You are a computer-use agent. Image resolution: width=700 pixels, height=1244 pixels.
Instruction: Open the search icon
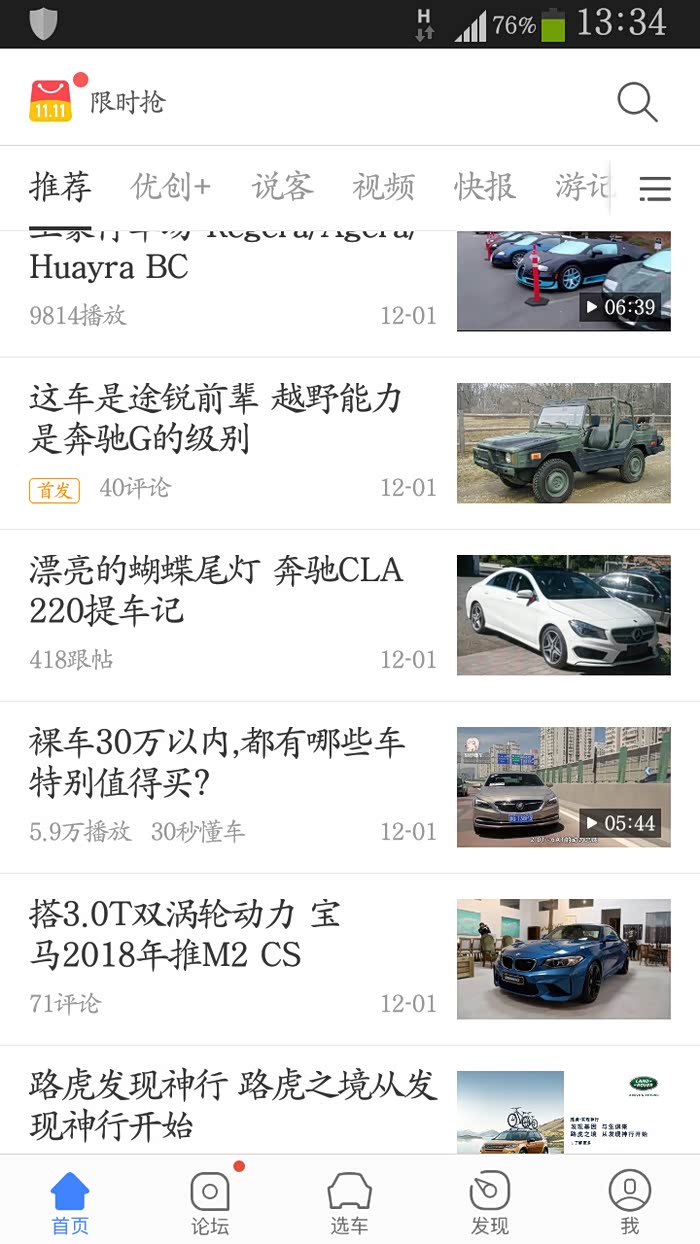click(x=636, y=102)
